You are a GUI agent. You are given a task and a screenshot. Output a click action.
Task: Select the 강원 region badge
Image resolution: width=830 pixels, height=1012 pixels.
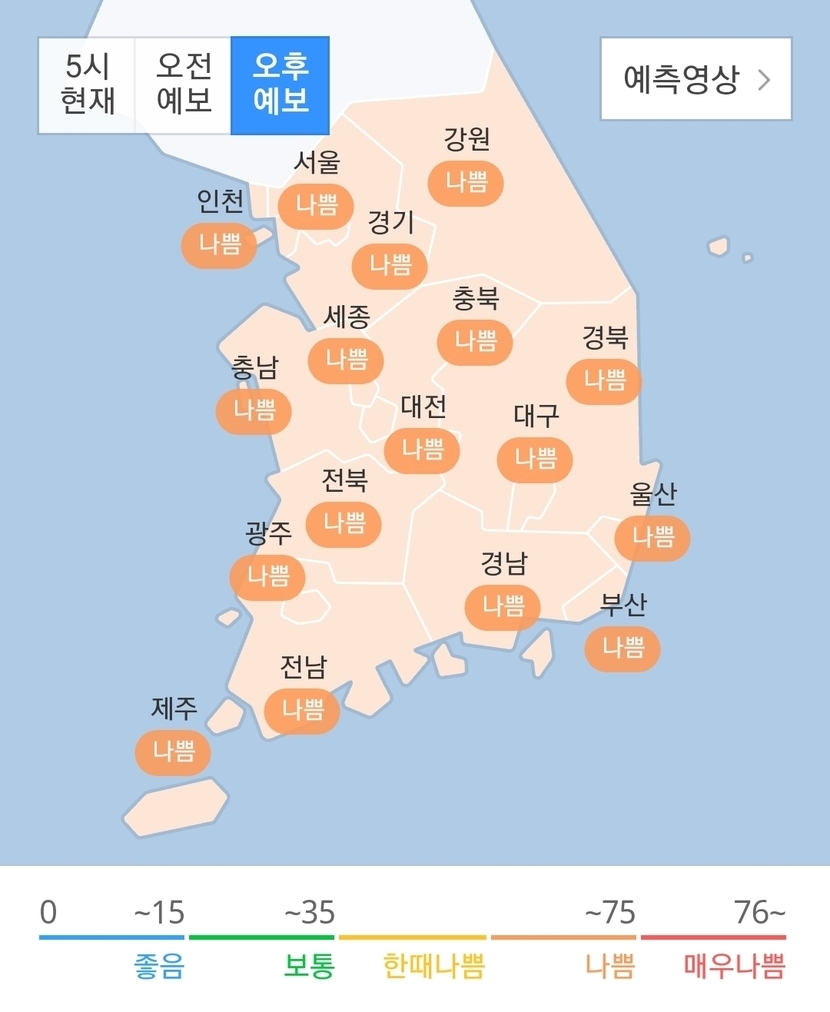pos(465,183)
